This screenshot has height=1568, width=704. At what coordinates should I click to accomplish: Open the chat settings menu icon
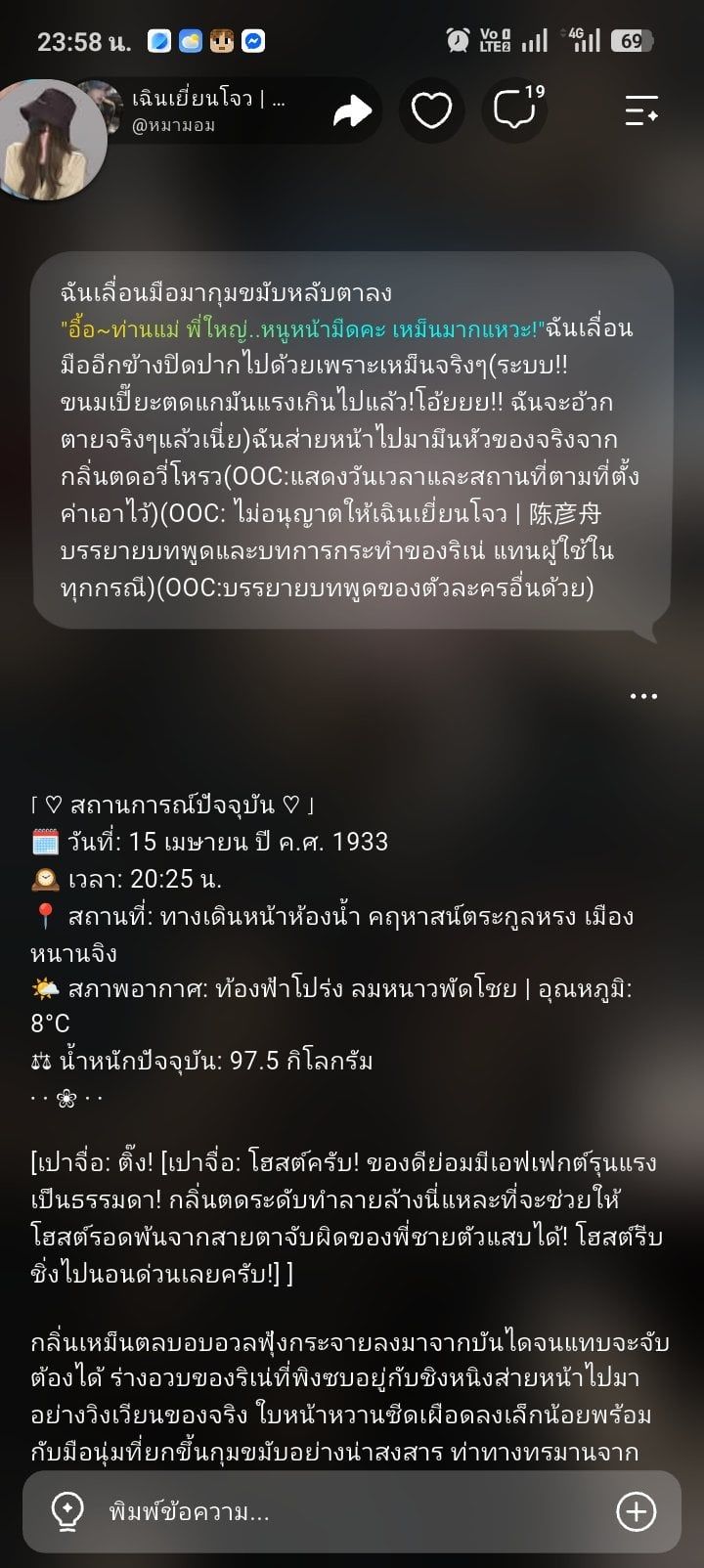pyautogui.click(x=641, y=110)
